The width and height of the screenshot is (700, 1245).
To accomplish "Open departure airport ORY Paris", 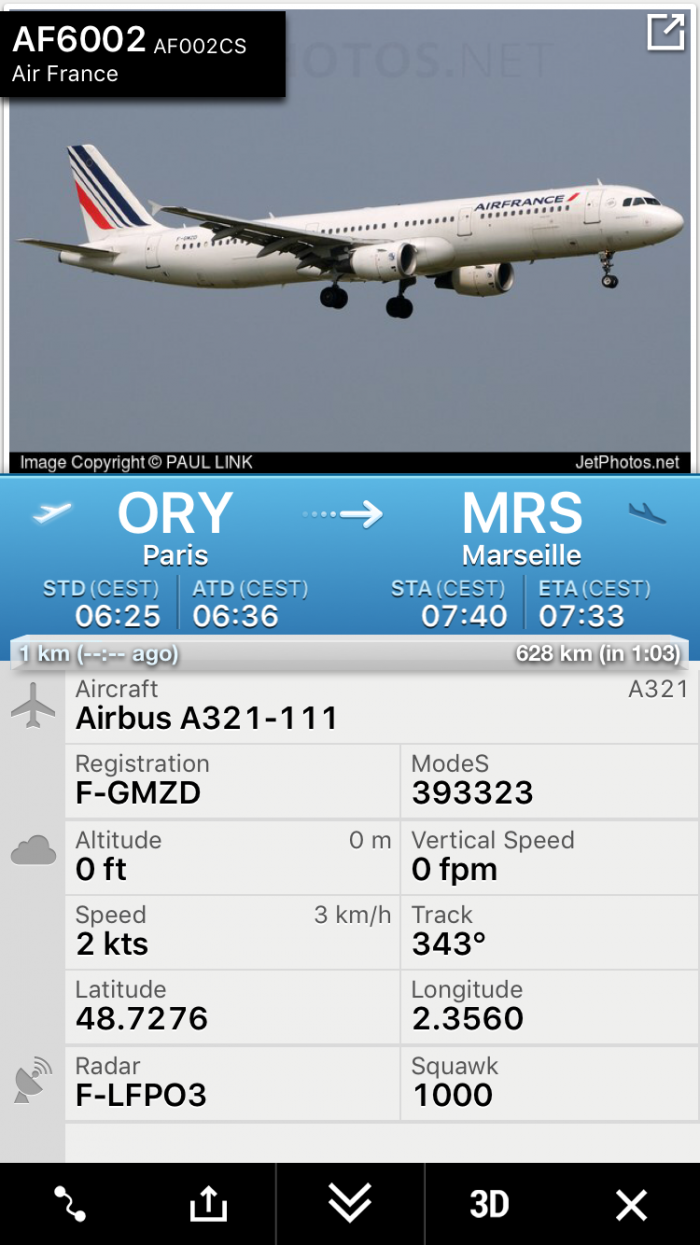I will (175, 528).
